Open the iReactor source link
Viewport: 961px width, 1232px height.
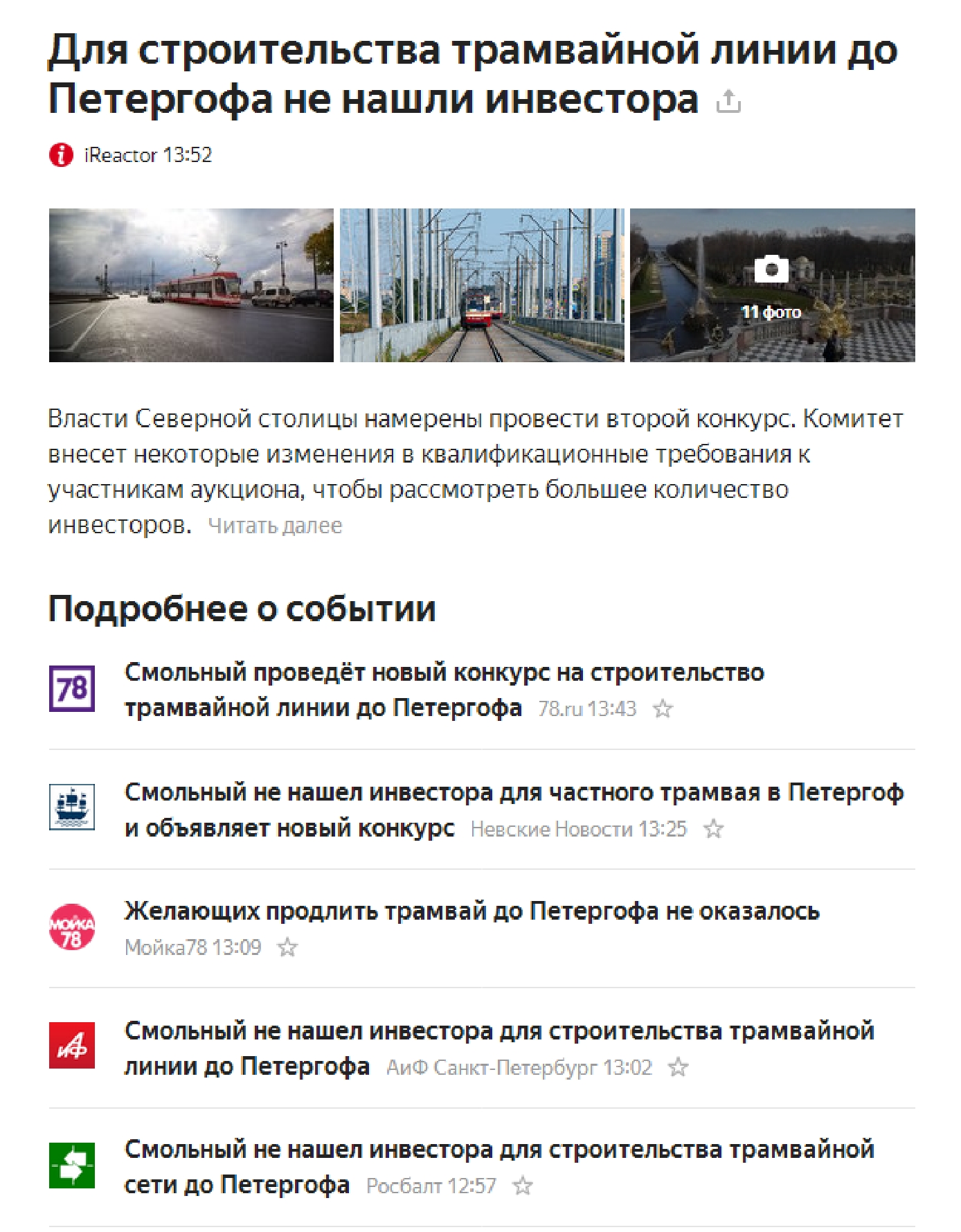pos(114,155)
